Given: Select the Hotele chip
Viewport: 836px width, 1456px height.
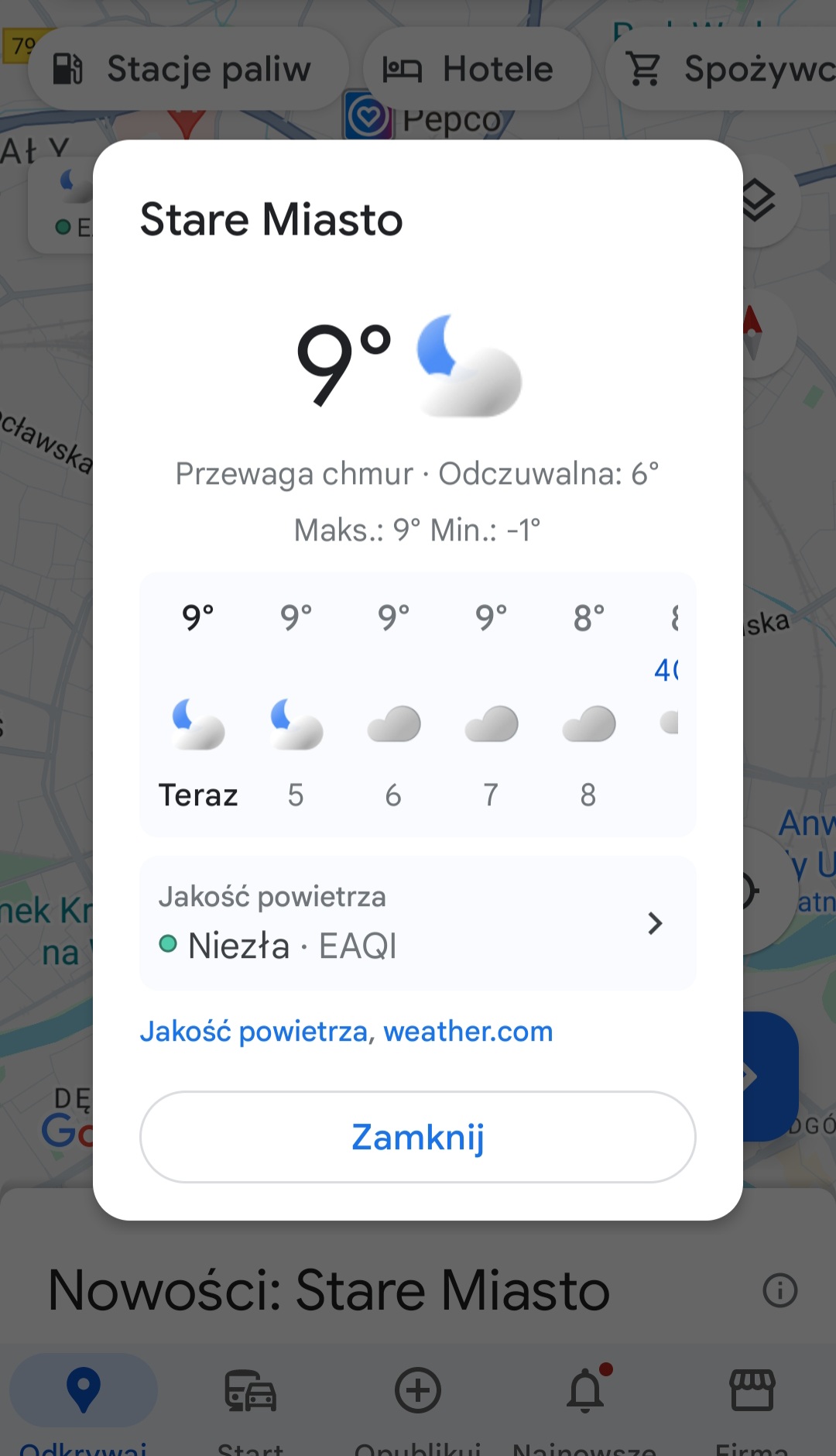Looking at the screenshot, I should [x=477, y=69].
